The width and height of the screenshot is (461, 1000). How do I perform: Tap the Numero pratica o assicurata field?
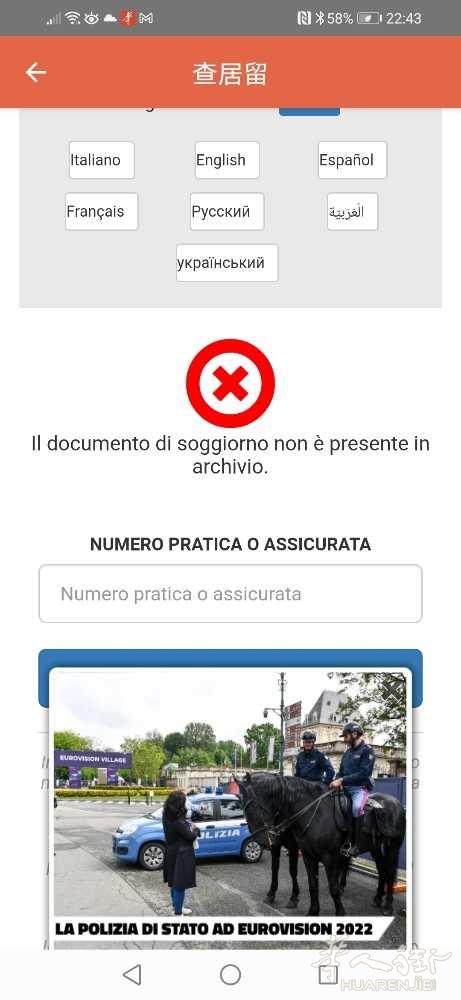[230, 594]
